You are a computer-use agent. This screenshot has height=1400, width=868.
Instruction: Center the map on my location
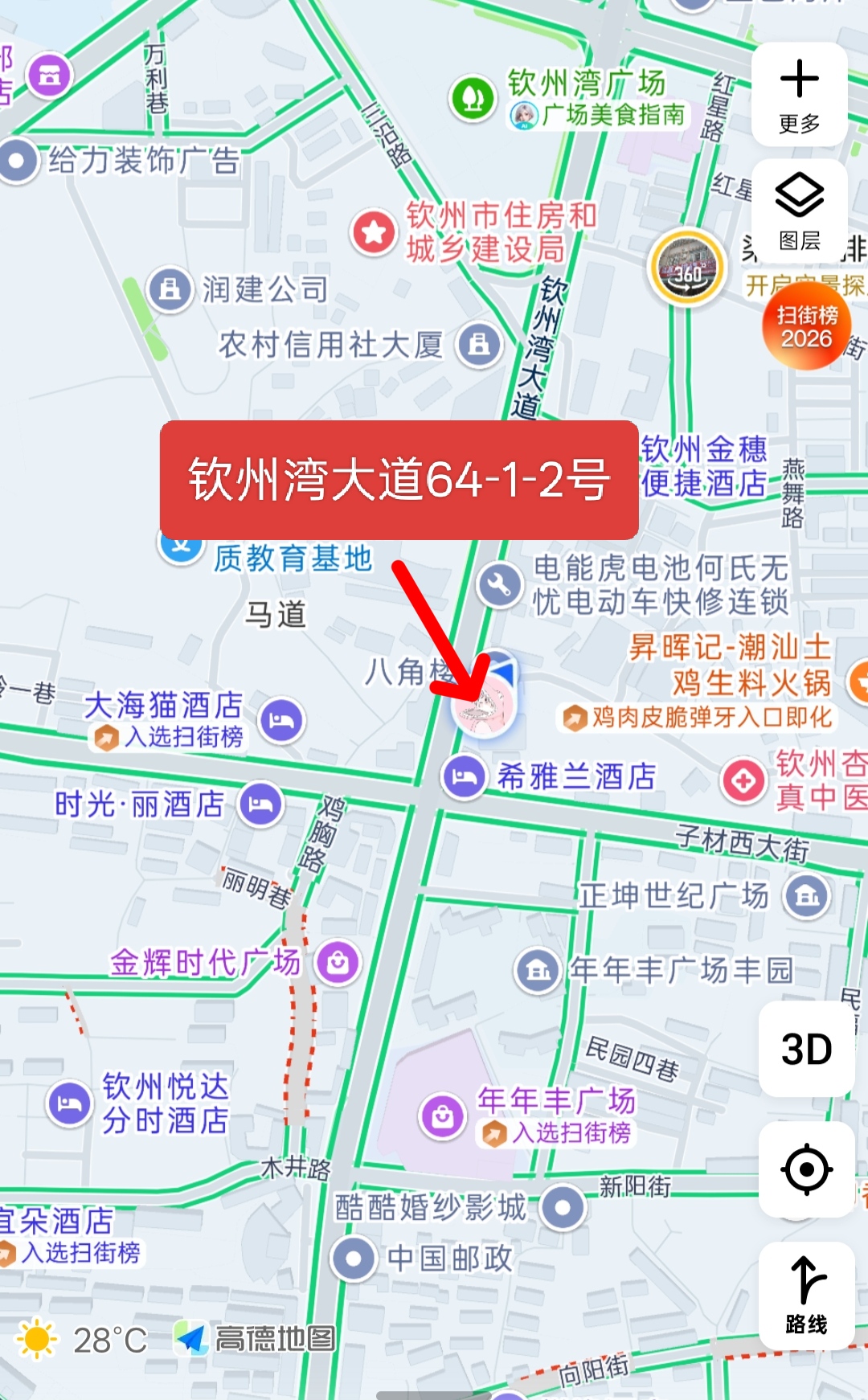point(806,1169)
